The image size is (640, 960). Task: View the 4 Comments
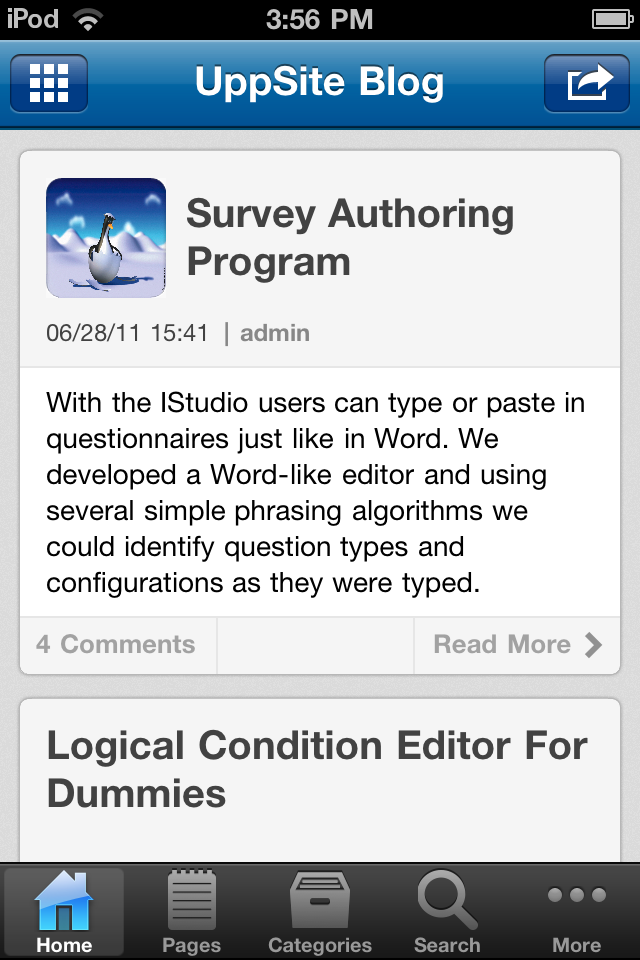(116, 645)
